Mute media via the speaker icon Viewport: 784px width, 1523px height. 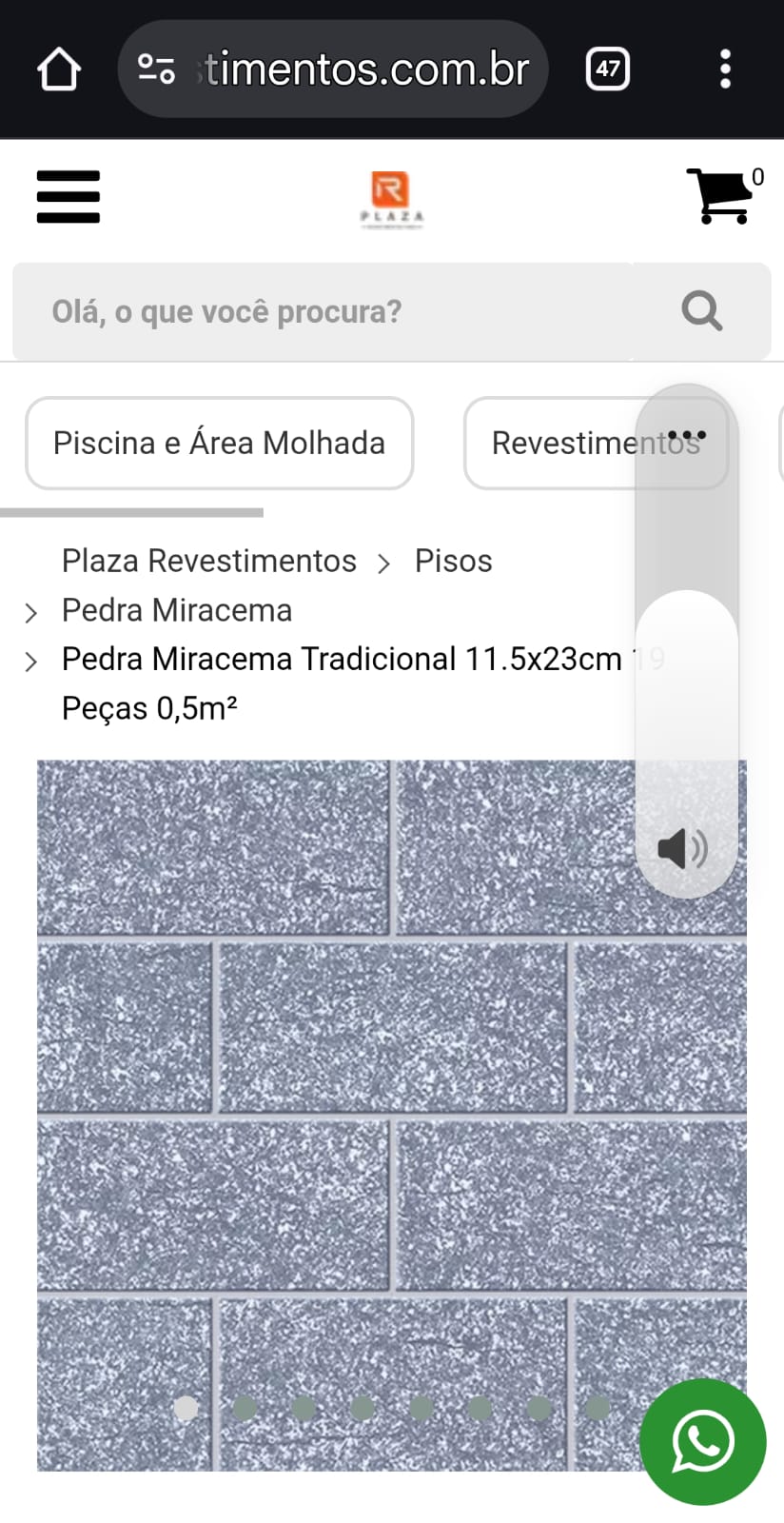683,848
